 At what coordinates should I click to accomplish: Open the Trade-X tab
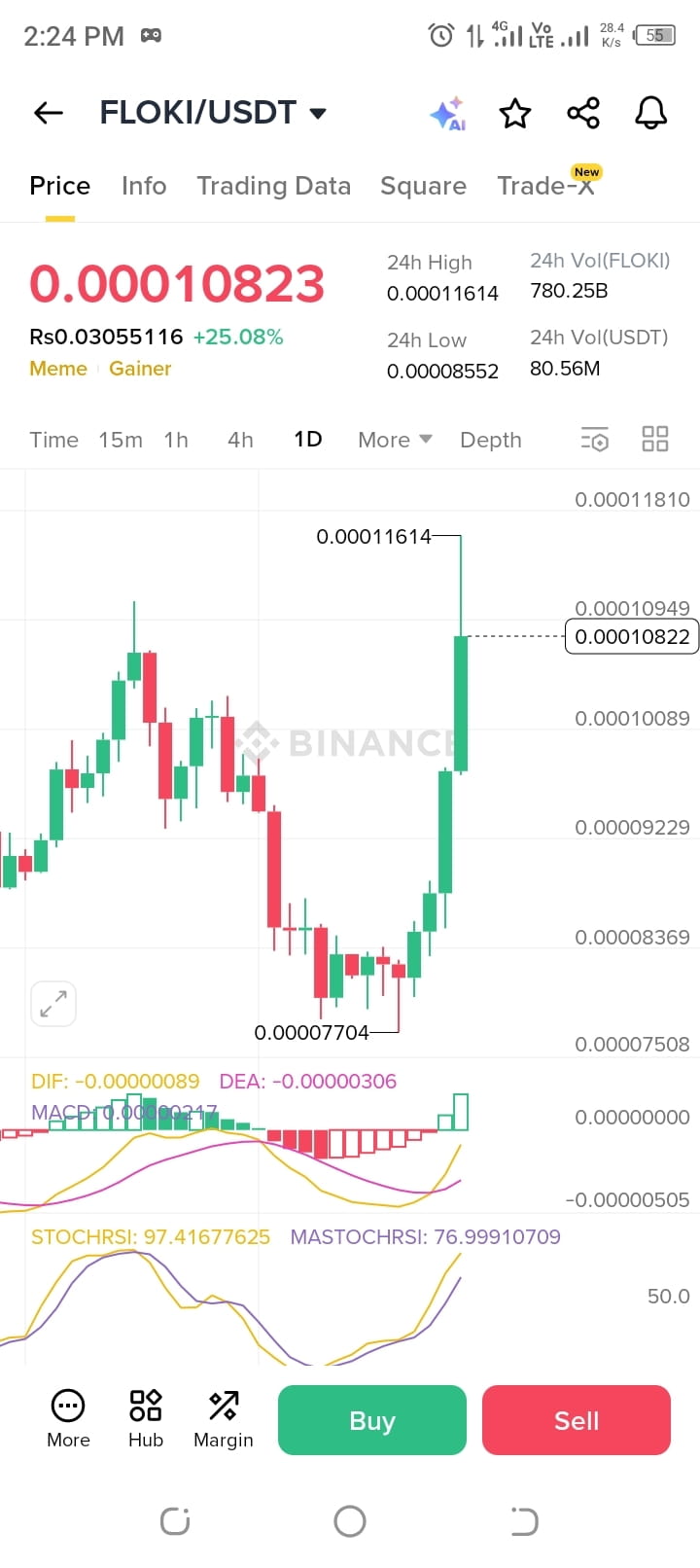[x=545, y=186]
